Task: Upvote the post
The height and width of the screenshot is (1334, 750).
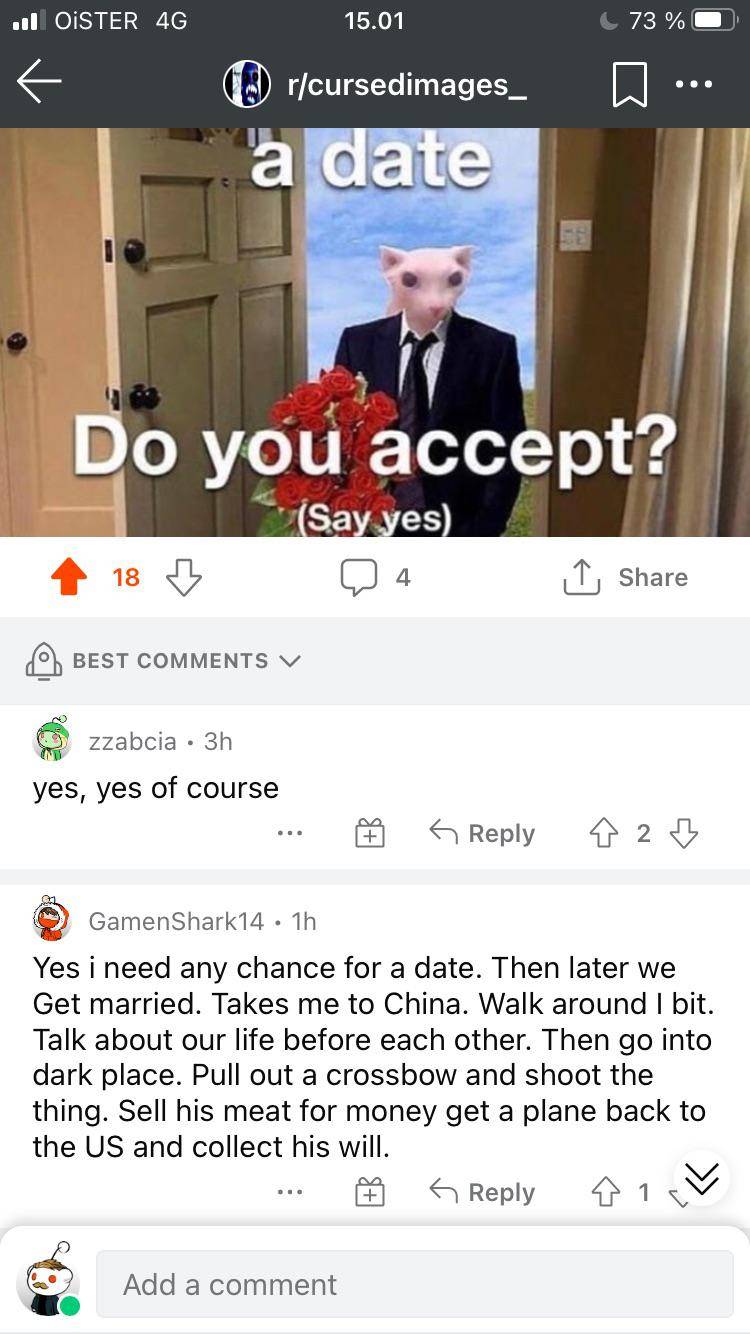Action: click(68, 577)
